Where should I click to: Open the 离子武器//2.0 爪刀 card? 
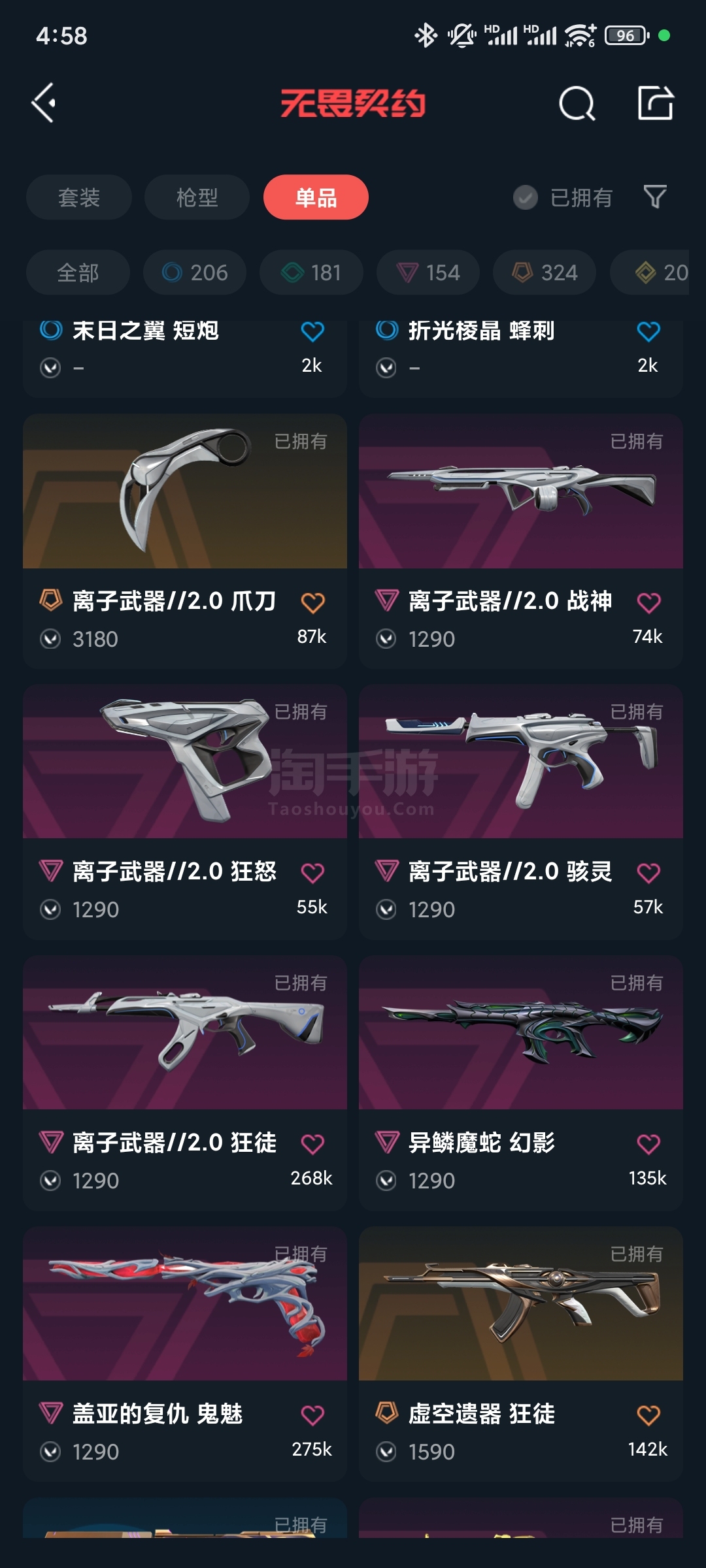(185, 541)
